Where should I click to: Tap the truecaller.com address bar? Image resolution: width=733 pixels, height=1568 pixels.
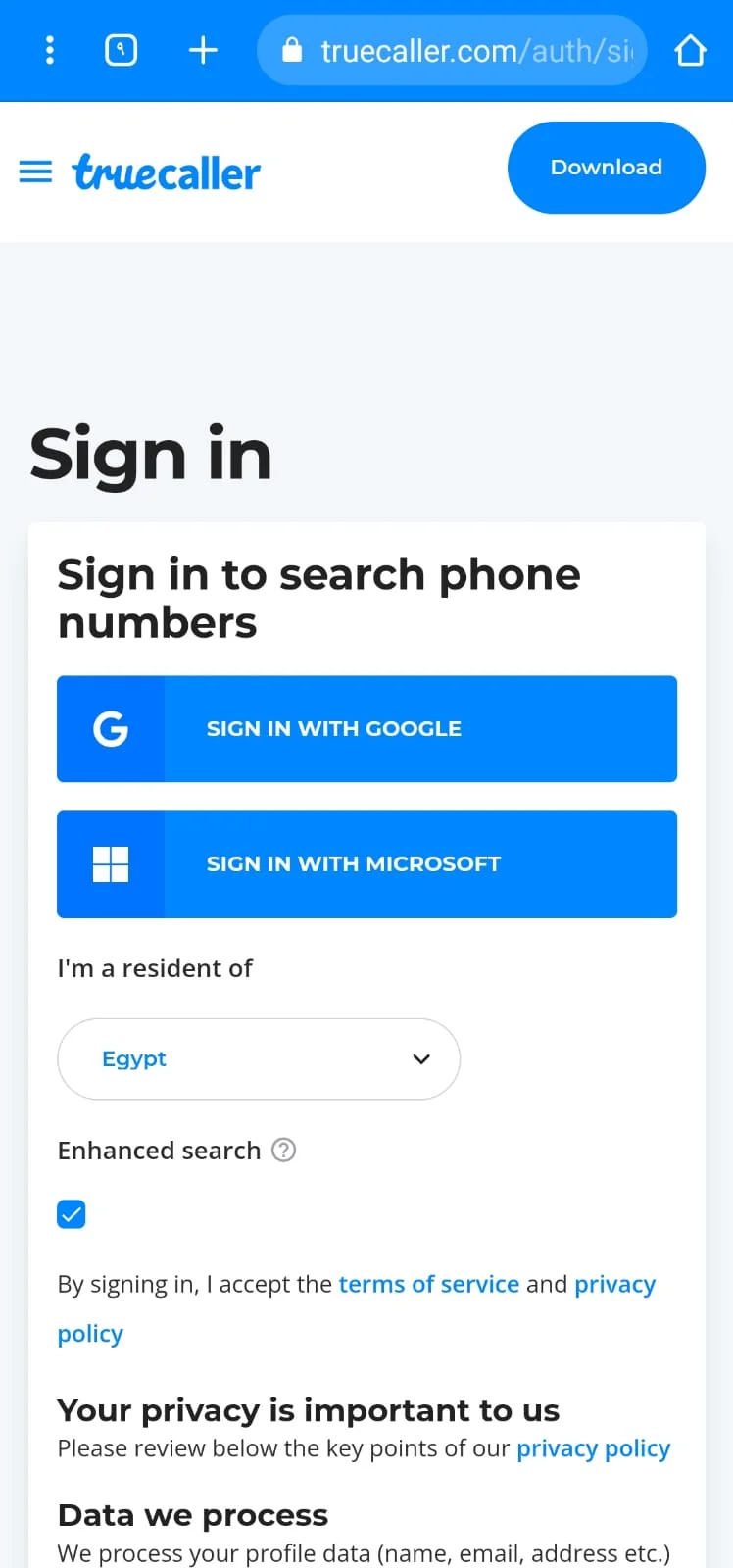pos(452,50)
